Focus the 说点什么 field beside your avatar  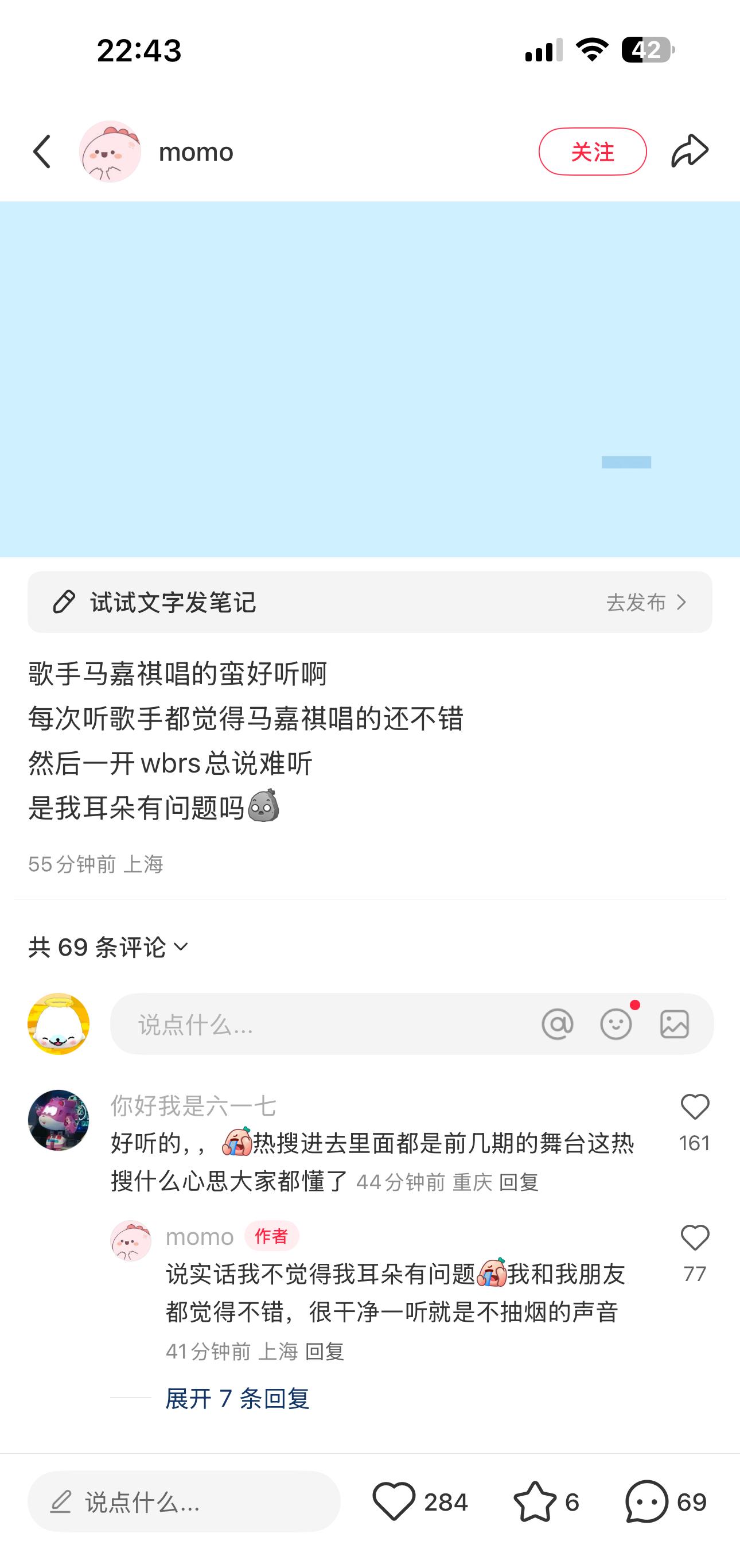pos(329,1024)
